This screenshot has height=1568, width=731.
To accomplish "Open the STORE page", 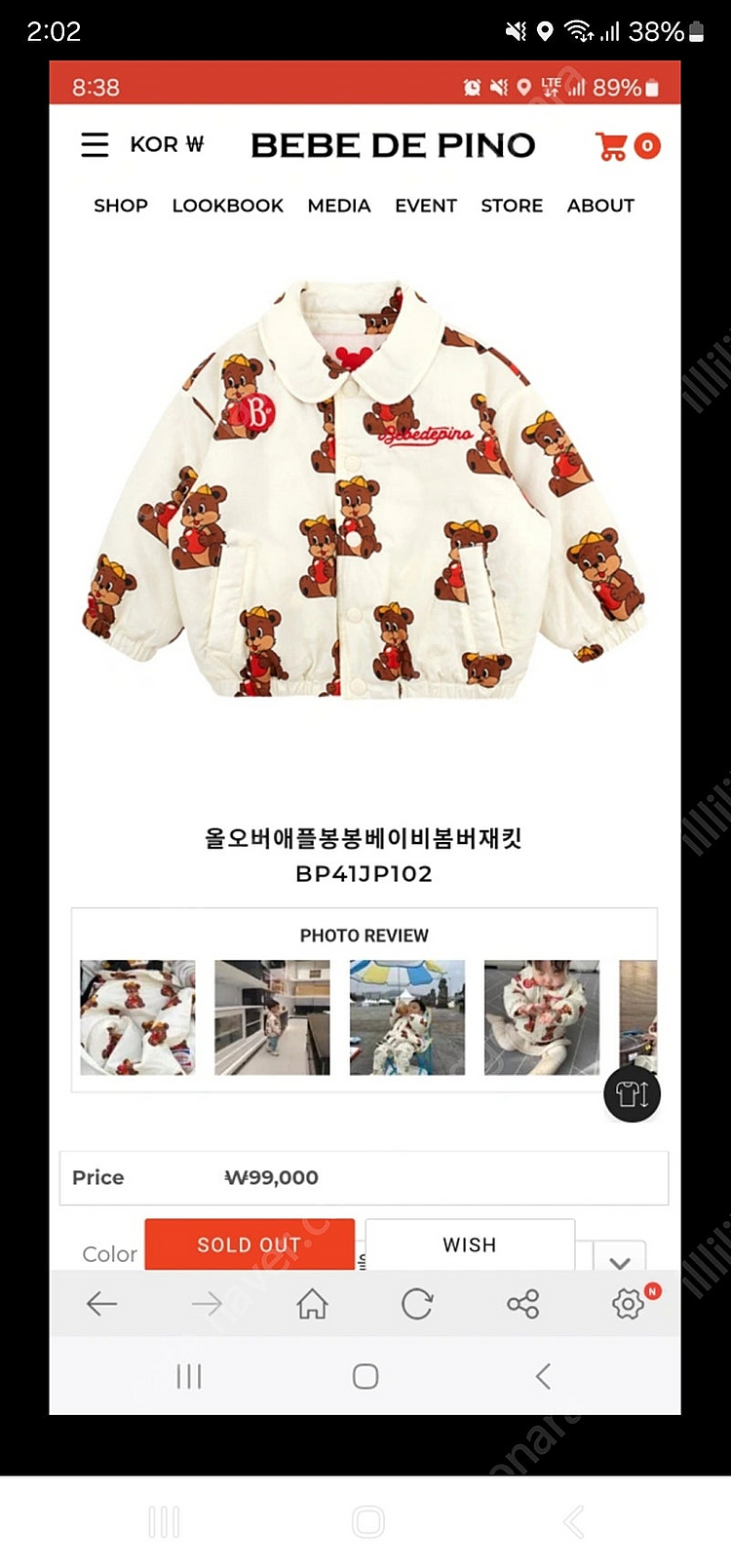I will pos(511,206).
